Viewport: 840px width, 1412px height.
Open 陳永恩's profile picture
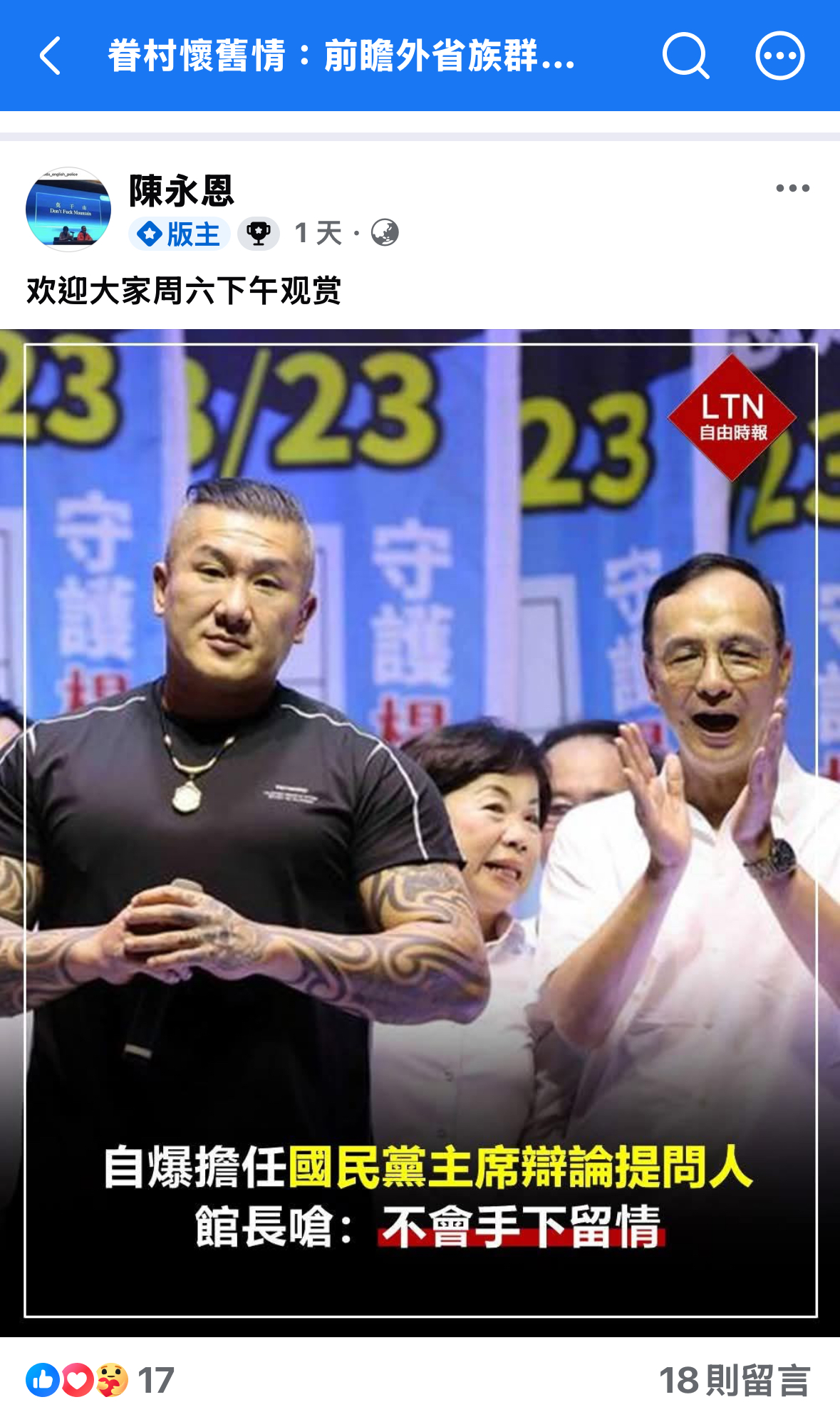pos(68,209)
